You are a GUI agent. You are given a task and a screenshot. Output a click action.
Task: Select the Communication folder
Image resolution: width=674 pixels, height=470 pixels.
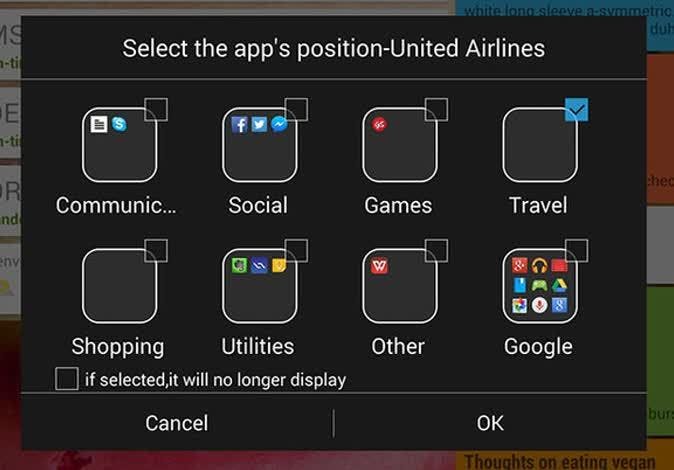[x=120, y=146]
